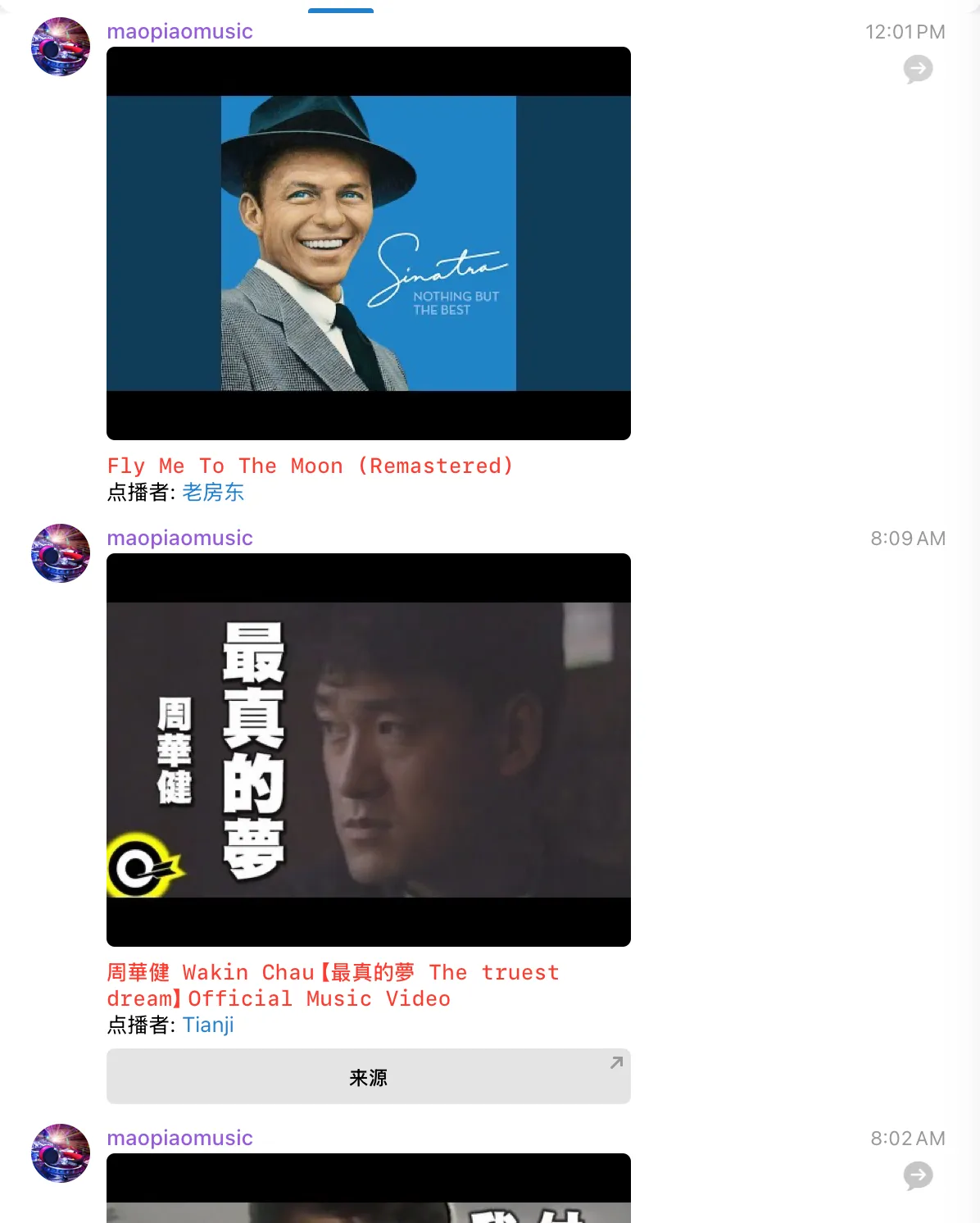Viewport: 980px width, 1223px height.
Task: Select the blue tab indicator at the top
Action: click(x=341, y=8)
